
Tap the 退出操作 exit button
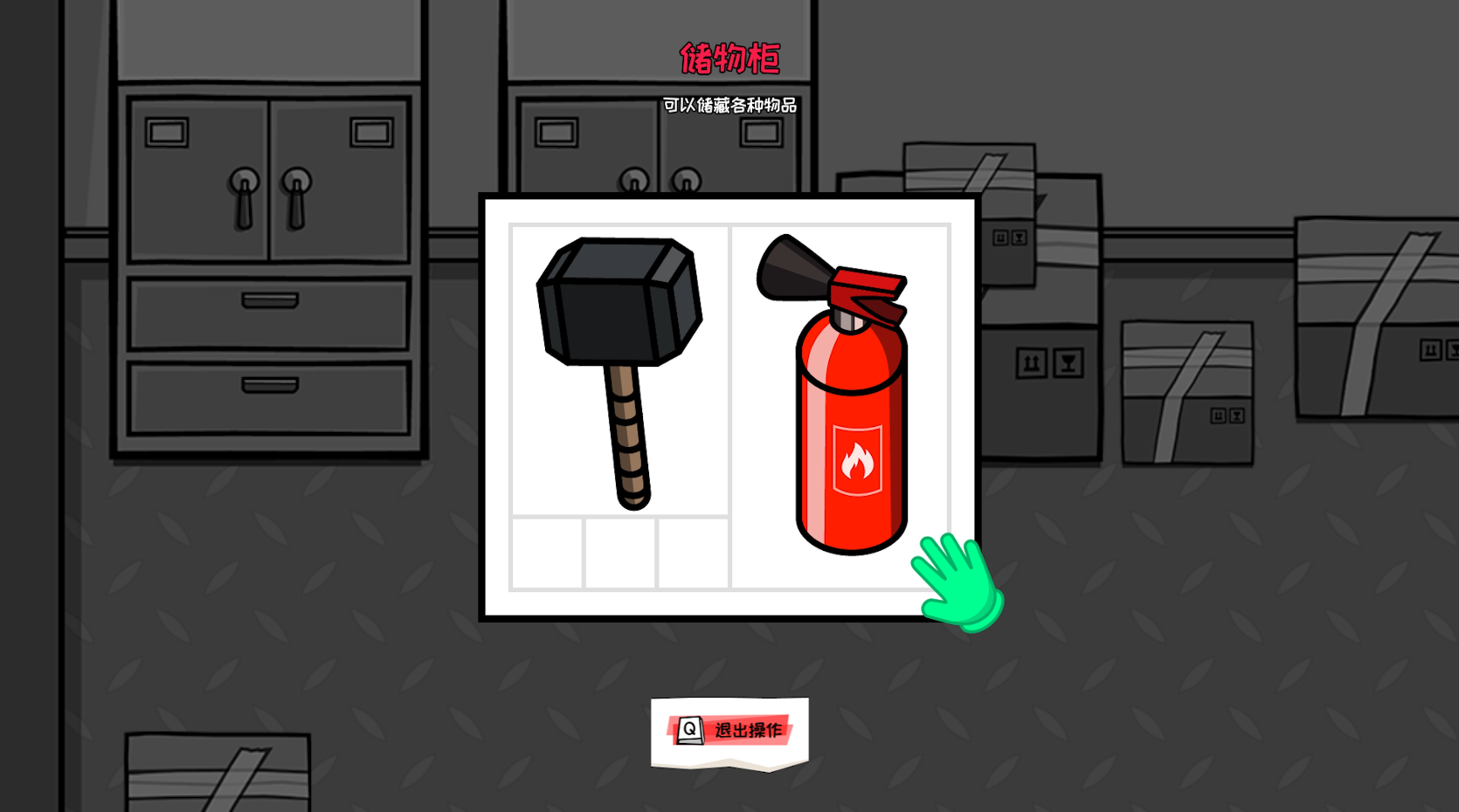(730, 730)
